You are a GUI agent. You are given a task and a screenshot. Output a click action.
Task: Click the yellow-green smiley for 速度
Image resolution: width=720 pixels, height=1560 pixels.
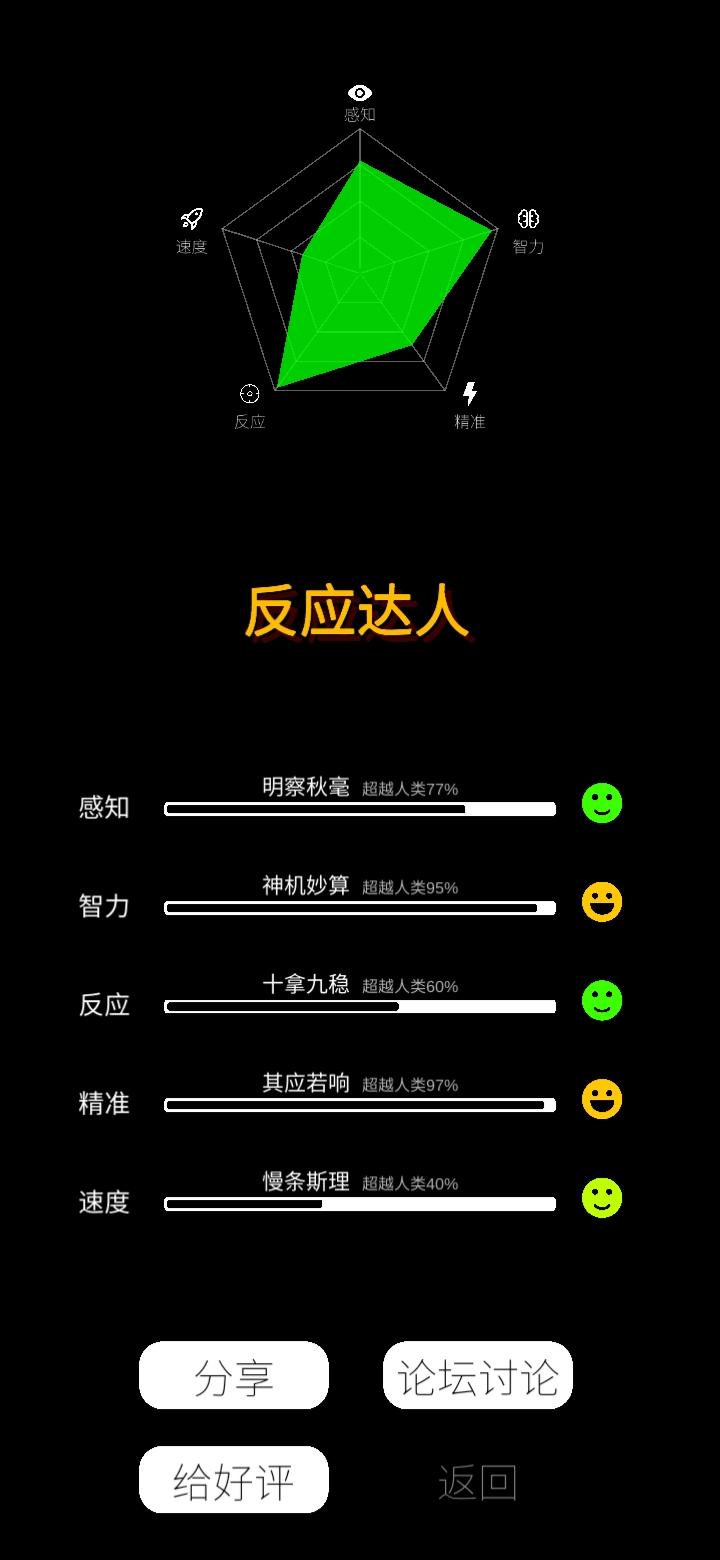coord(601,1197)
